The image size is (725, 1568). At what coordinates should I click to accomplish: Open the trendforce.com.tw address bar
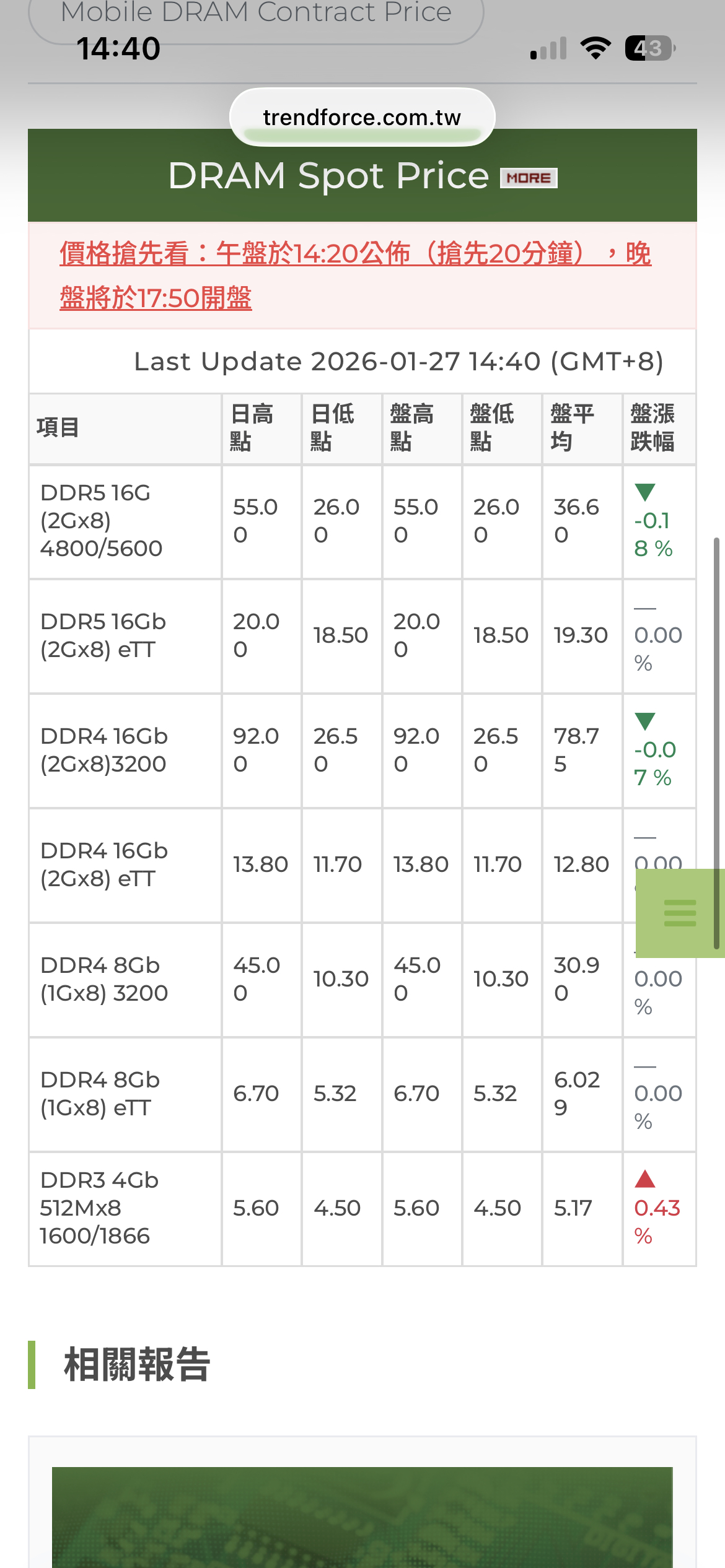pyautogui.click(x=361, y=116)
